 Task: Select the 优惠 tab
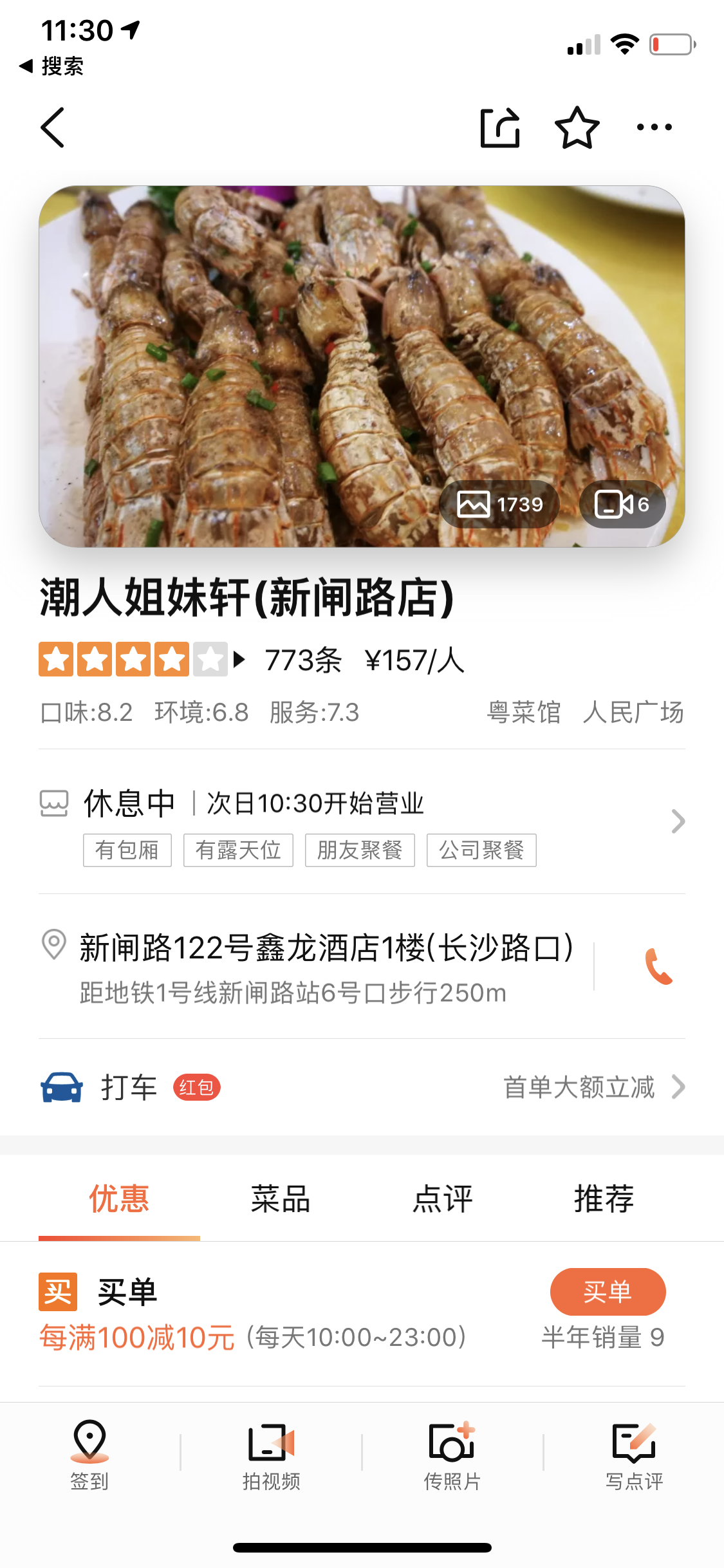(x=119, y=1199)
